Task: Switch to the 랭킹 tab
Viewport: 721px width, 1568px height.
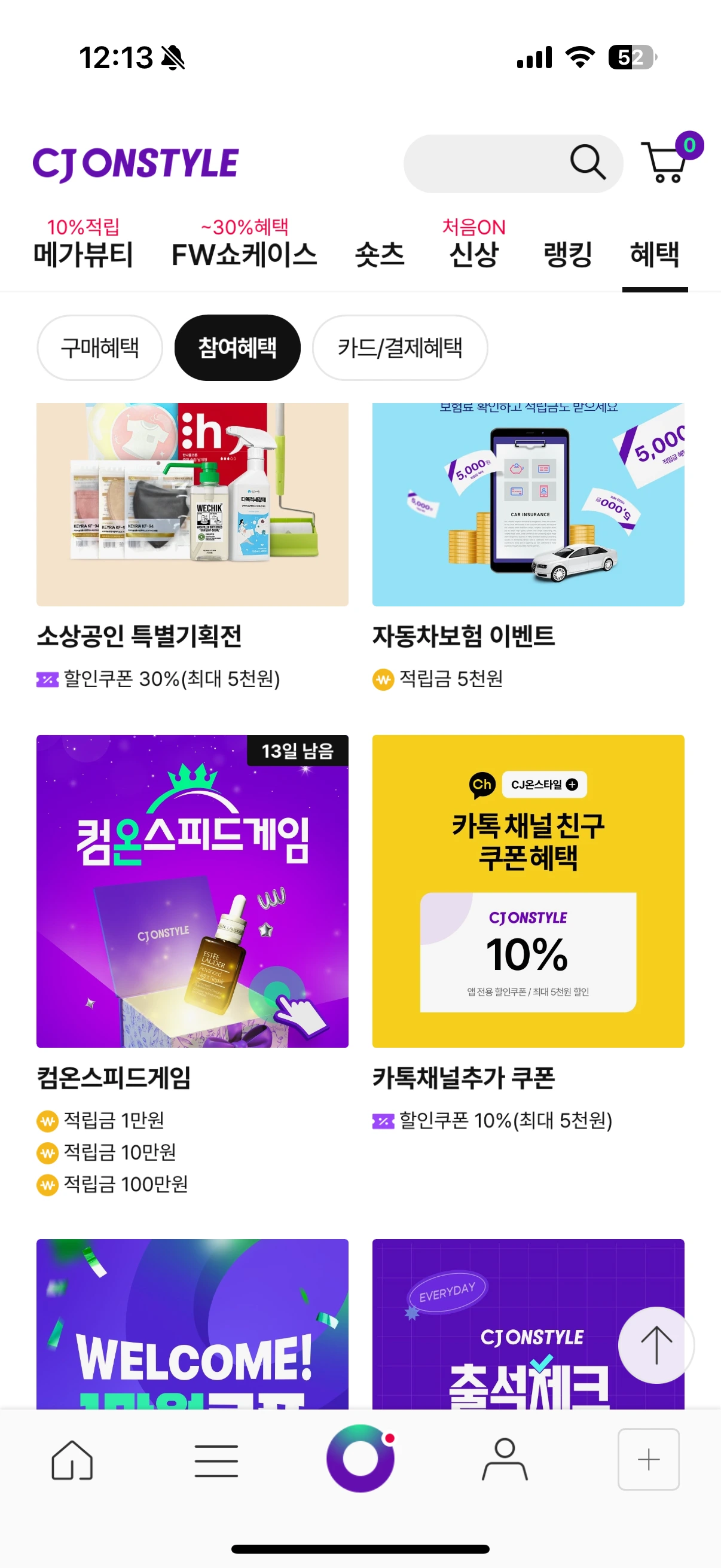Action: coord(567,254)
